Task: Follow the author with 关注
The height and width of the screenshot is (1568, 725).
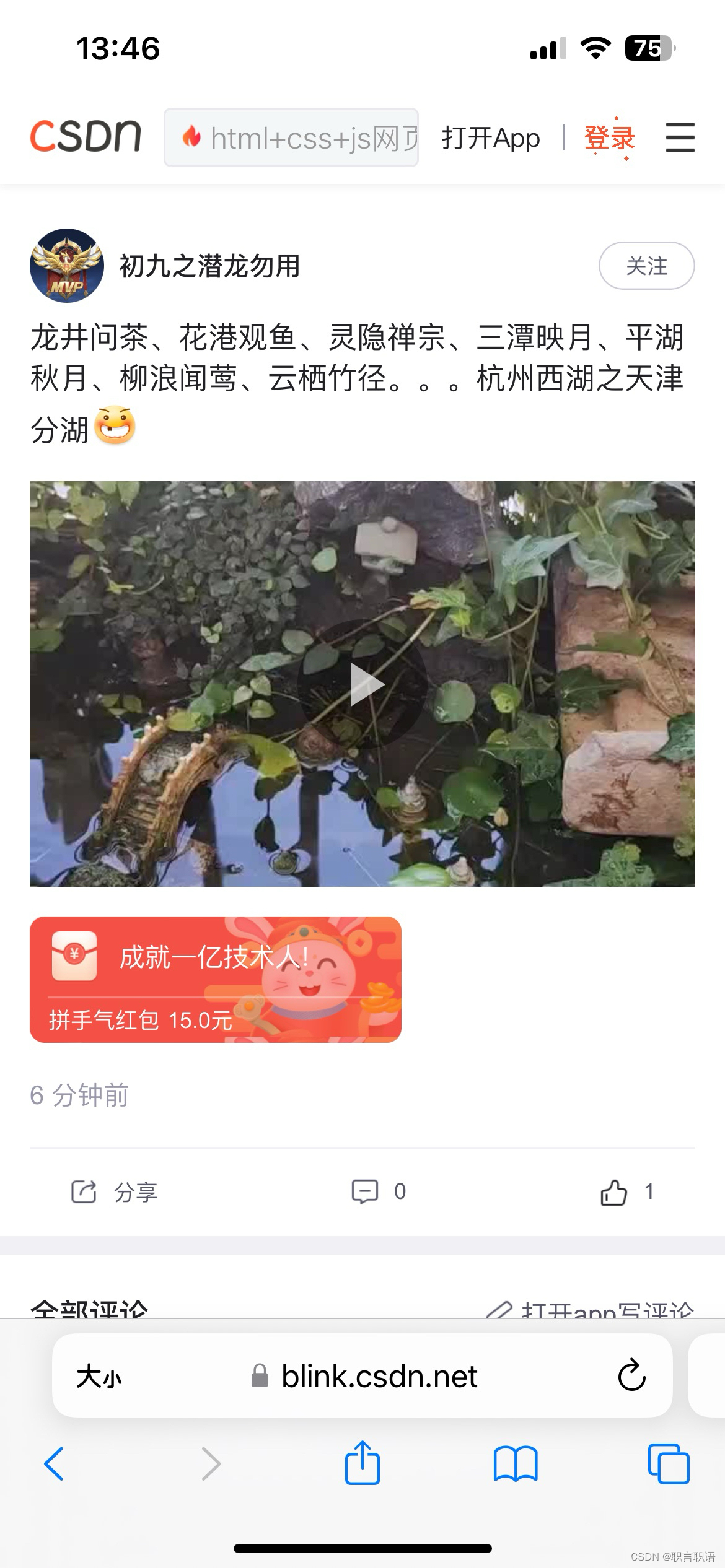Action: click(646, 266)
